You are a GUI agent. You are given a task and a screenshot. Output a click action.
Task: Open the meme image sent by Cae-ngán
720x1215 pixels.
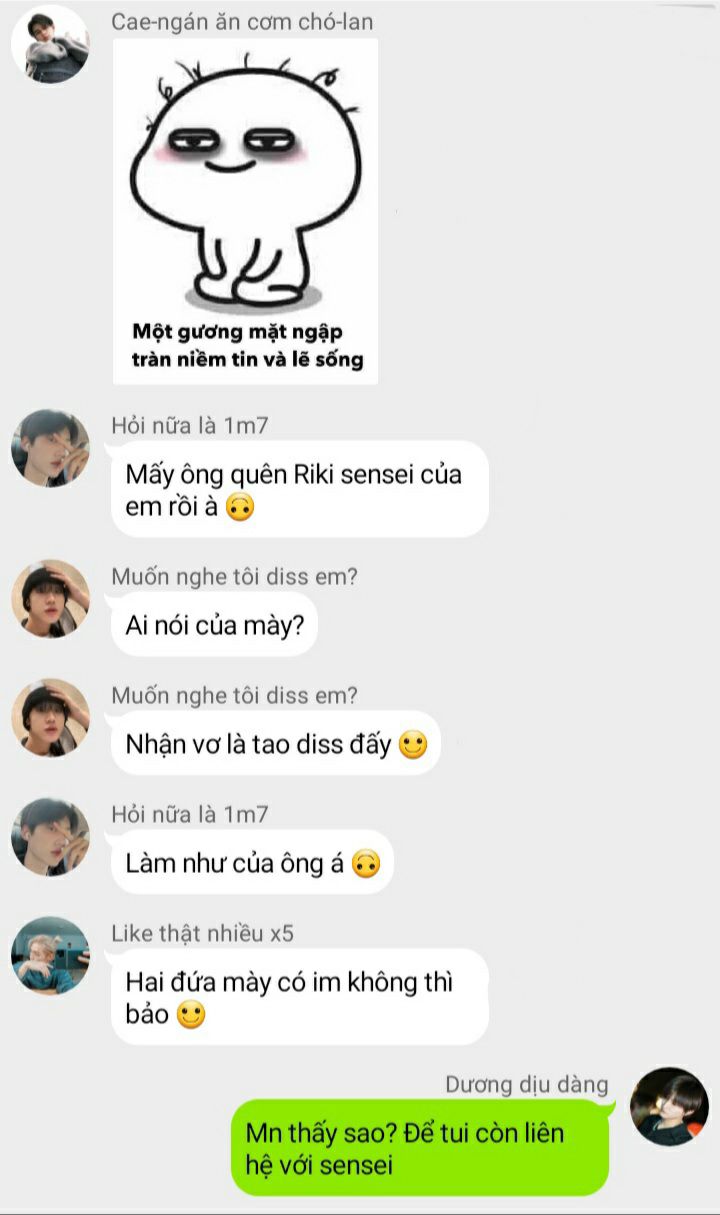coord(245,212)
